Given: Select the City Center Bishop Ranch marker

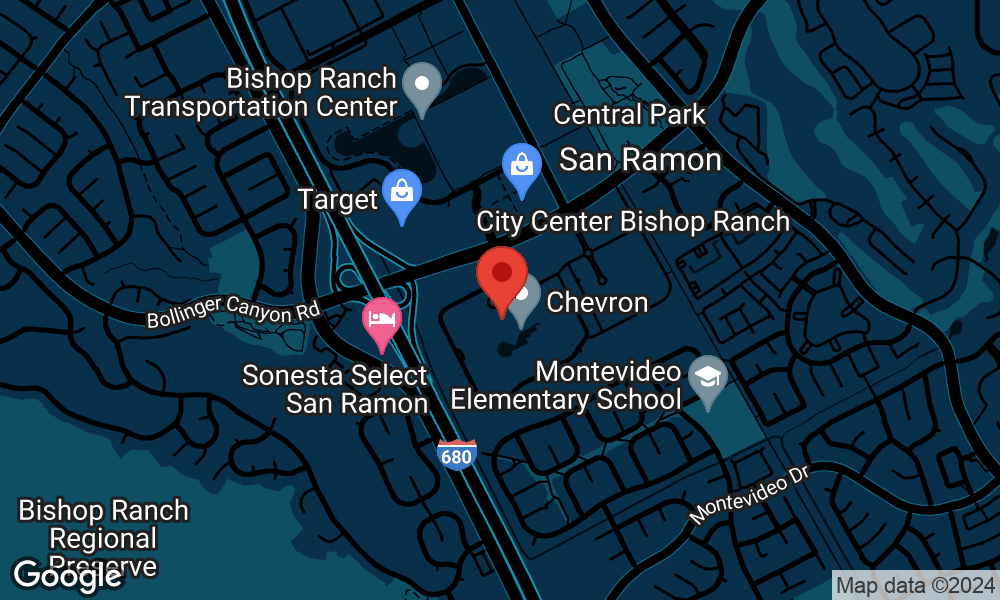Looking at the screenshot, I should coord(522,170).
